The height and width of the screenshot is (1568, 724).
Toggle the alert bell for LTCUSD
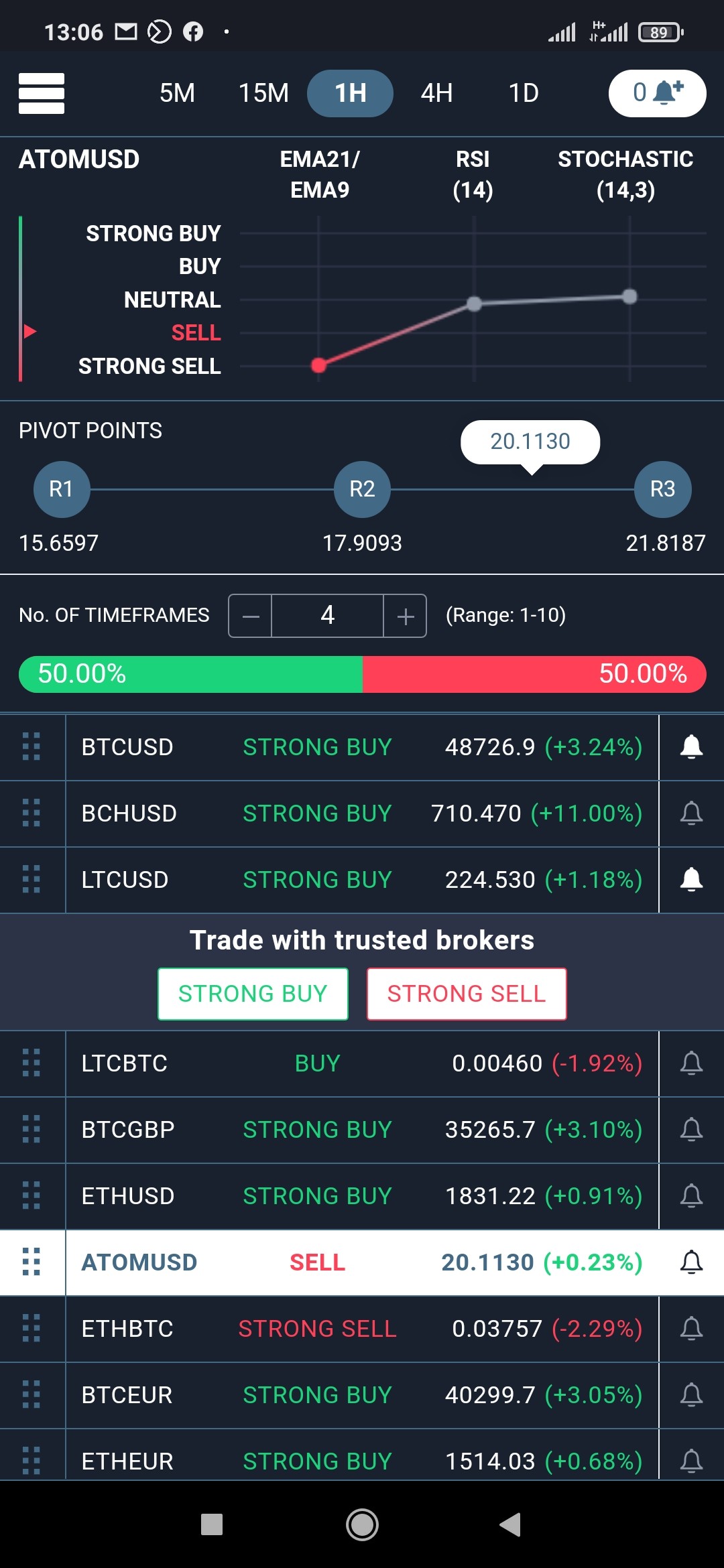[x=691, y=880]
